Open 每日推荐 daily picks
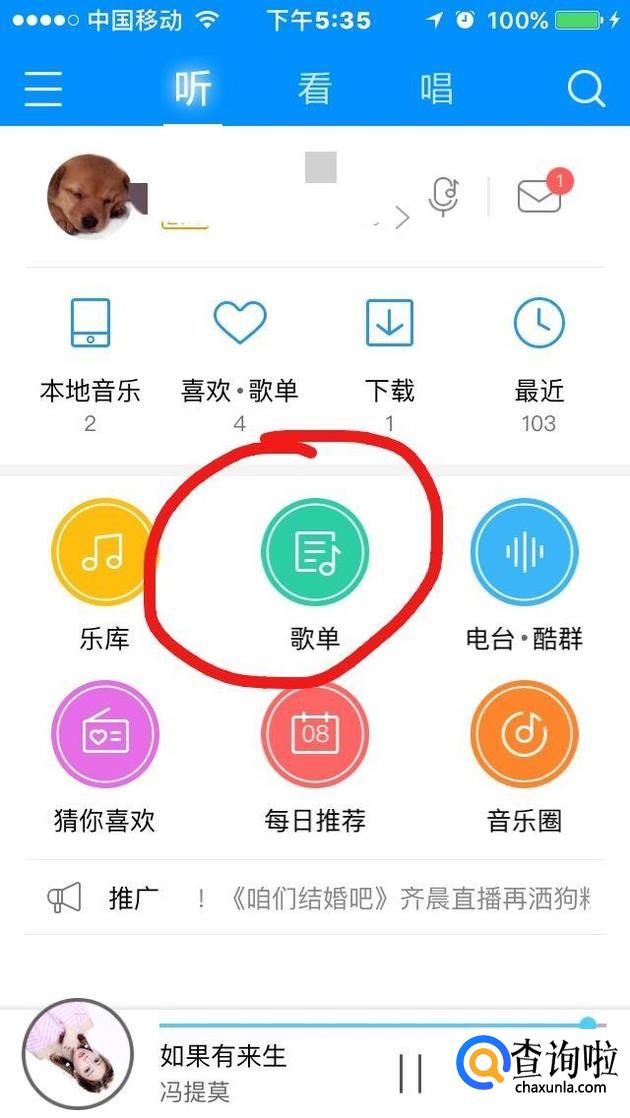Screen dimensions: 630x1118 pos(315,752)
